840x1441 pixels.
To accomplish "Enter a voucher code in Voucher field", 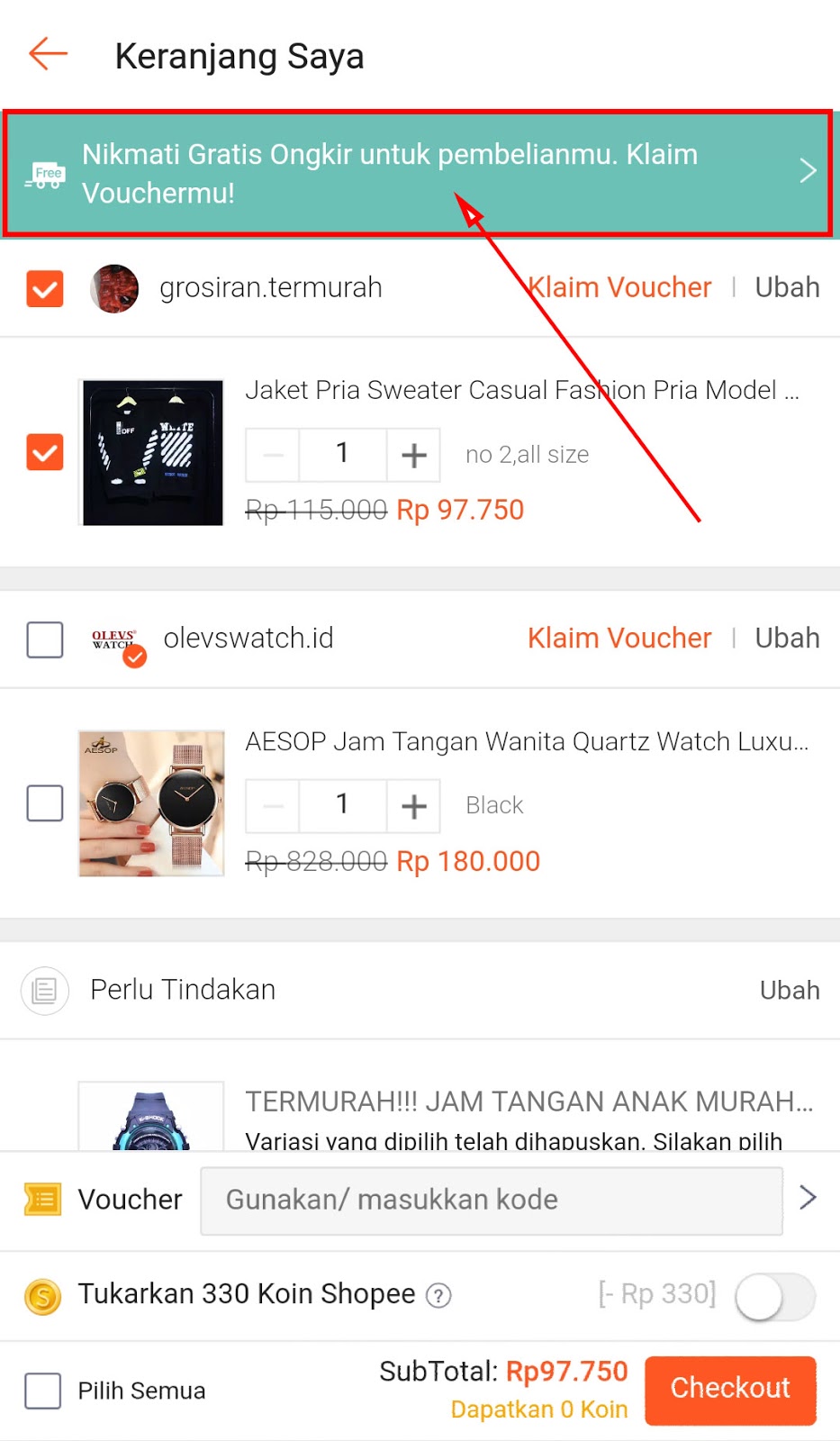I will [x=491, y=1200].
